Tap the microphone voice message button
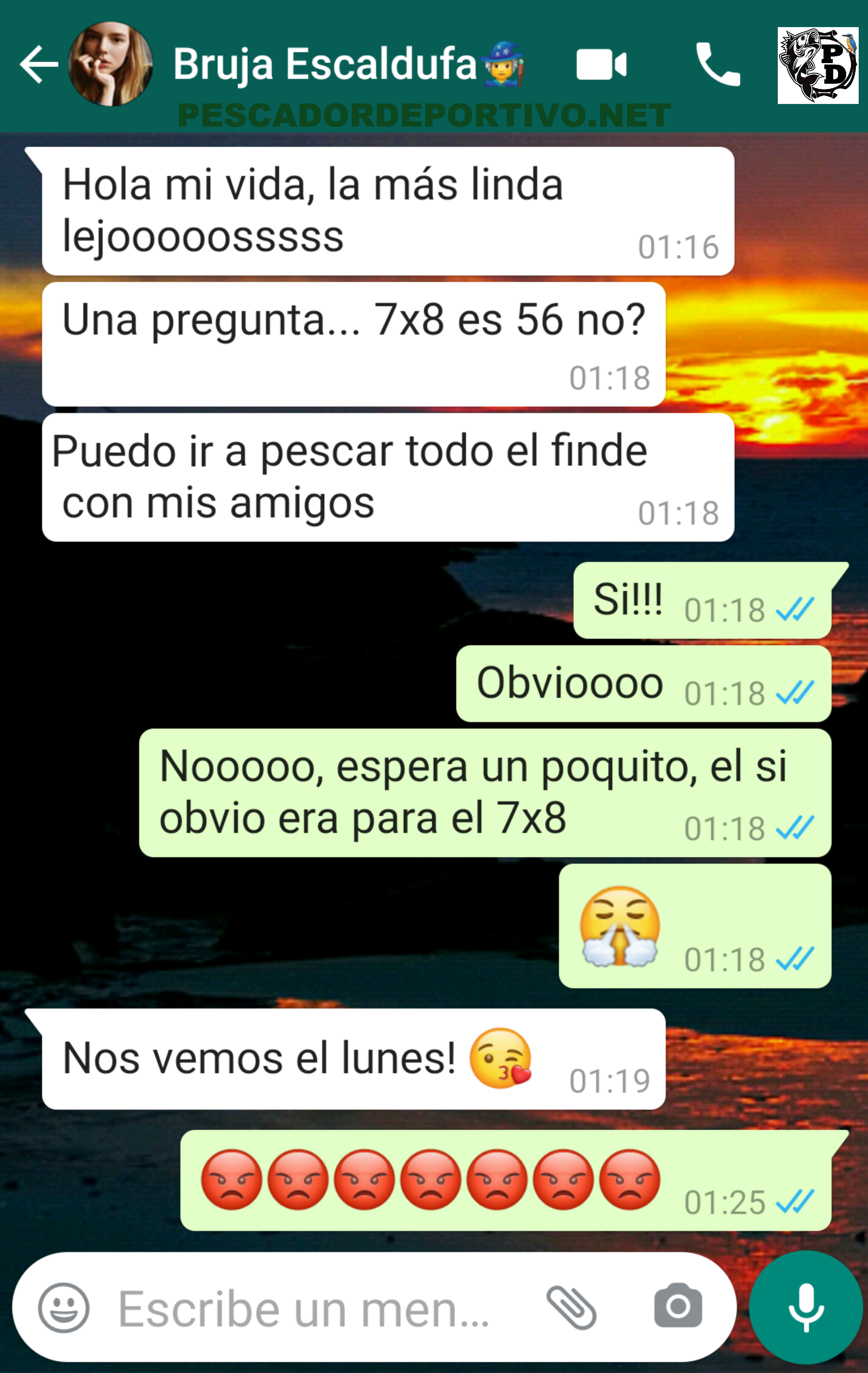 point(805,1307)
